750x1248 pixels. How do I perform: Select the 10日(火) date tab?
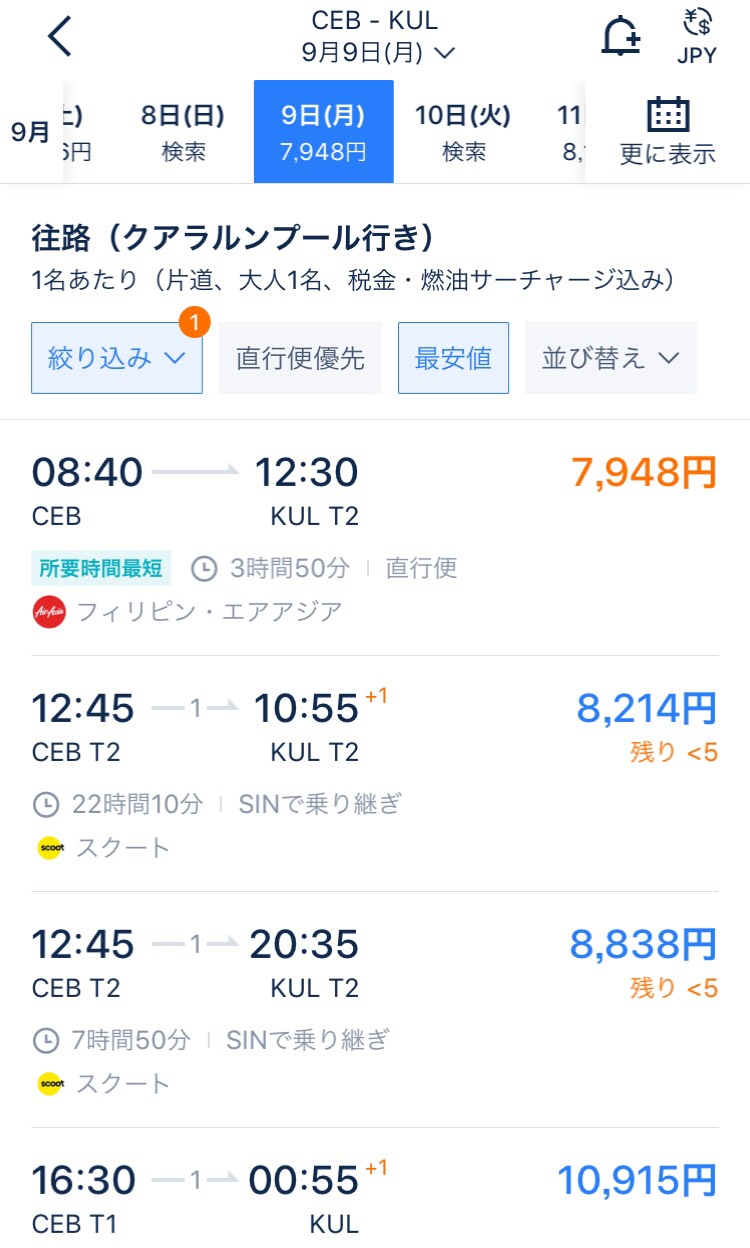tap(463, 132)
